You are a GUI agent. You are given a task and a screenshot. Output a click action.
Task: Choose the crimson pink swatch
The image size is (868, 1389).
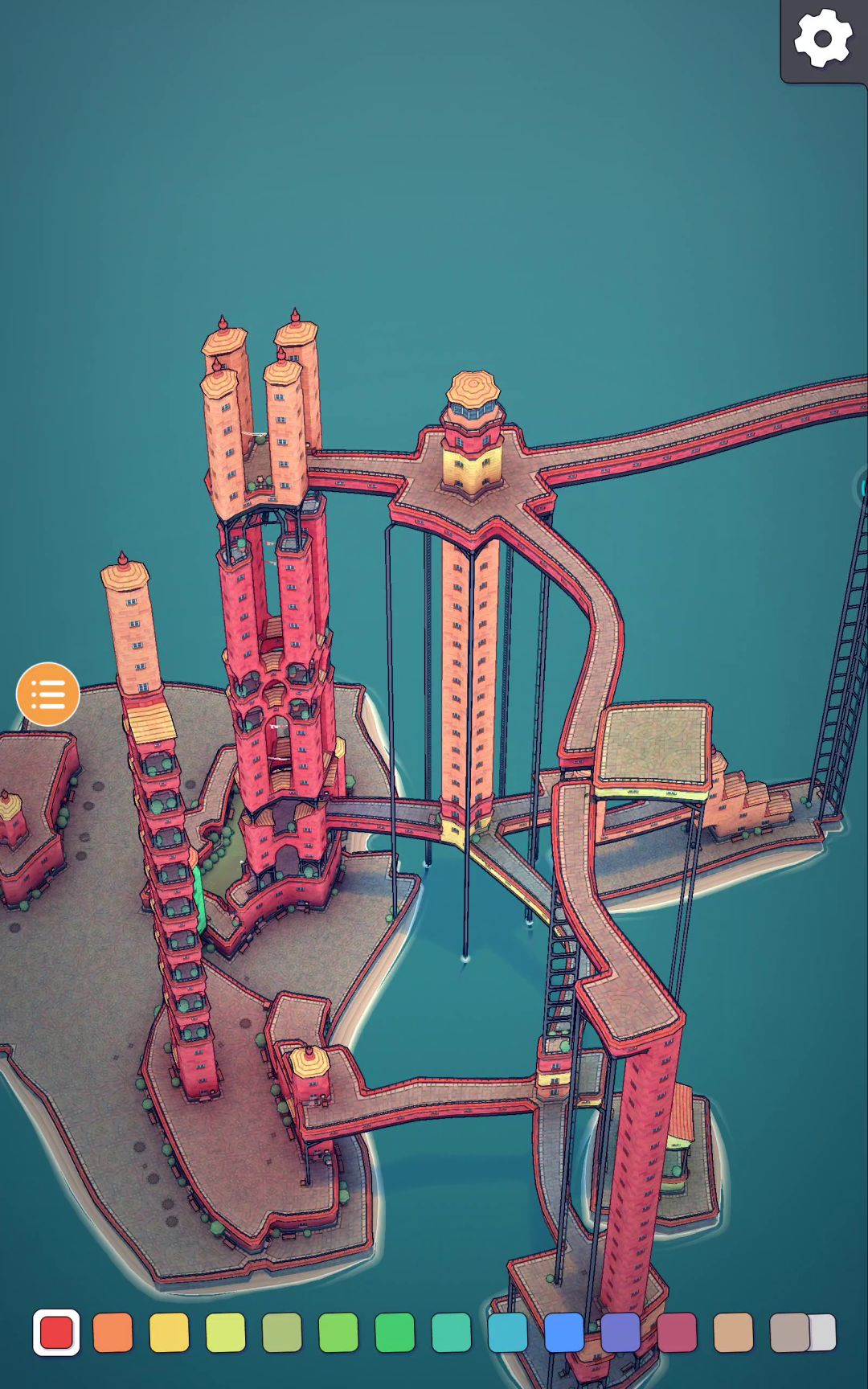677,1333
